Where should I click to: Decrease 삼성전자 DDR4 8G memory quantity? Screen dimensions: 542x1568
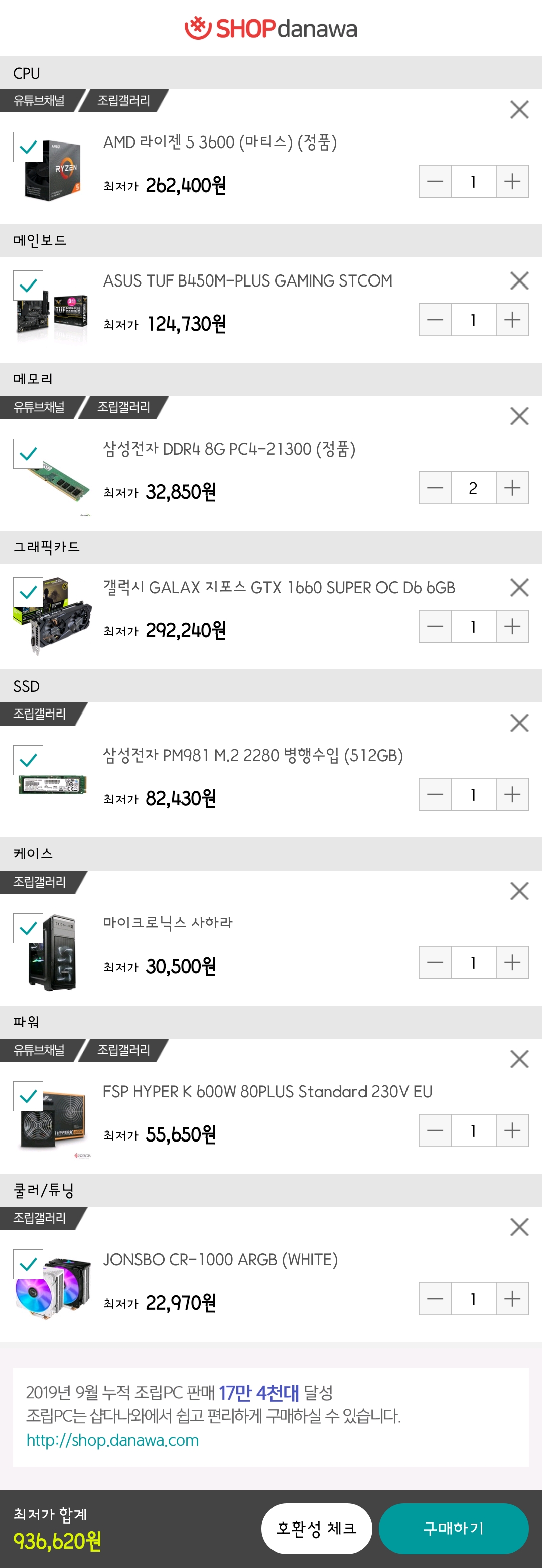click(435, 488)
